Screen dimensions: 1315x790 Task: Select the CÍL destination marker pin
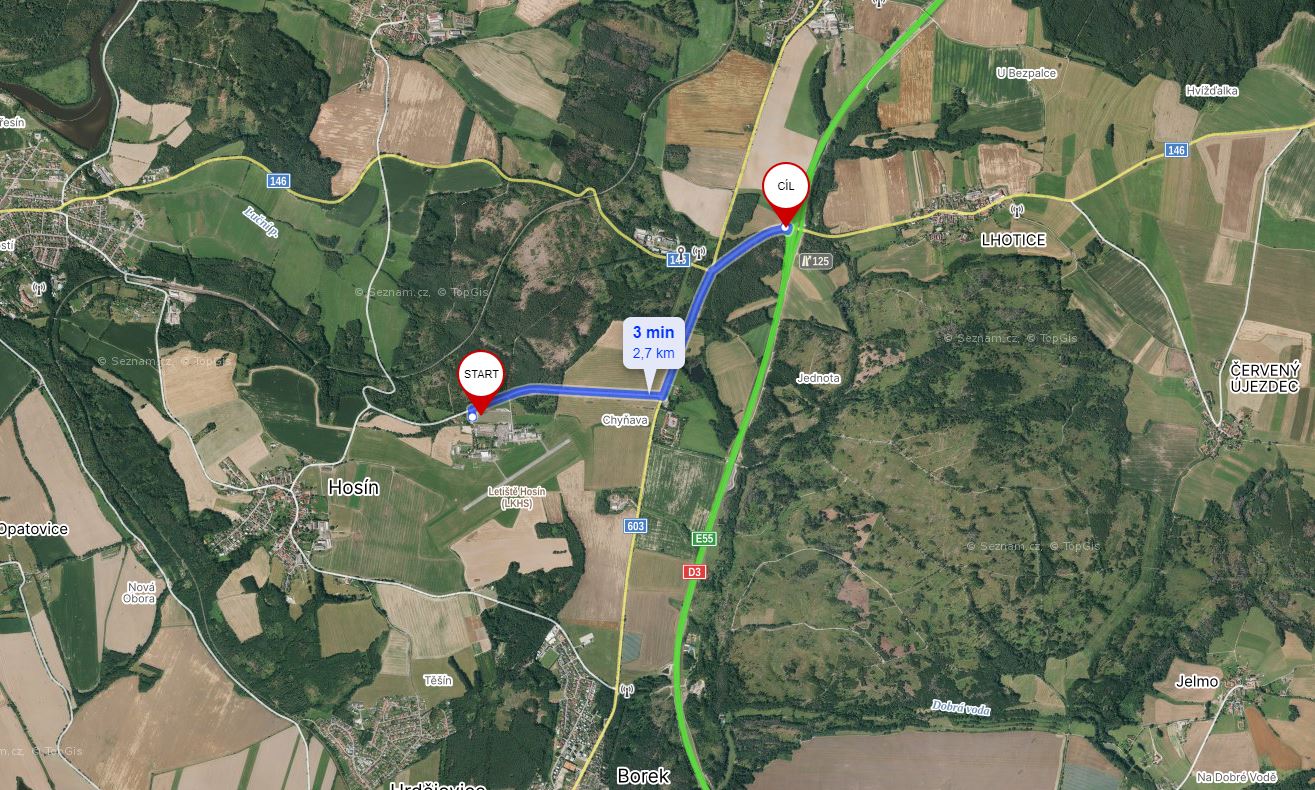(785, 187)
